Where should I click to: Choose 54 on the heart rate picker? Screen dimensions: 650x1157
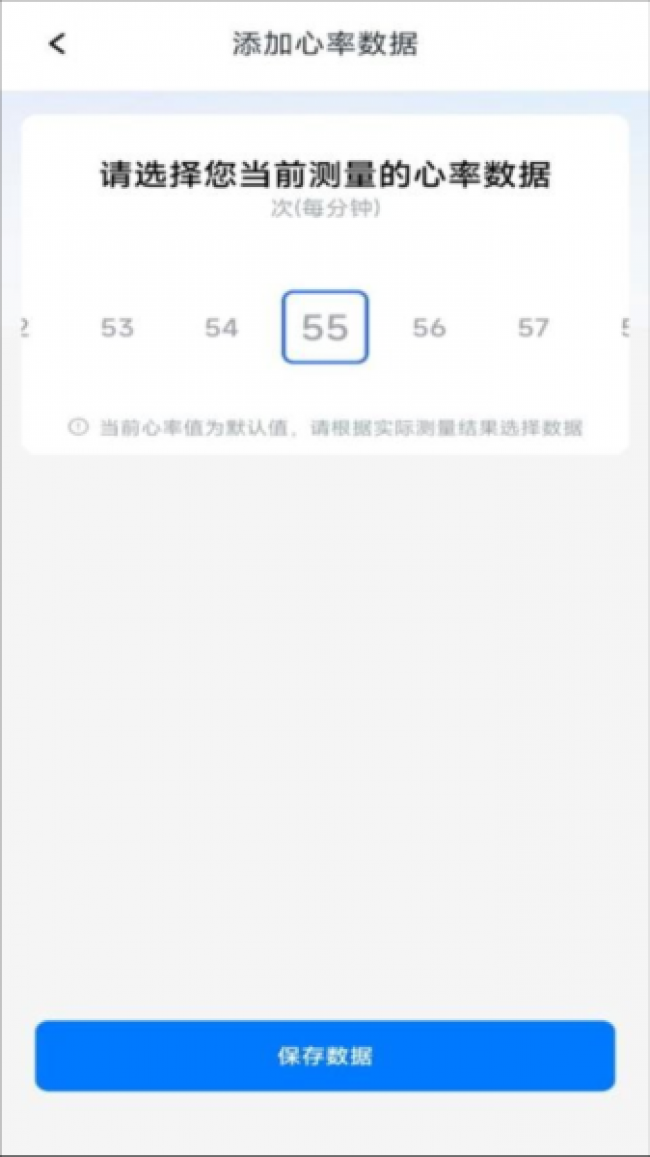coord(221,327)
